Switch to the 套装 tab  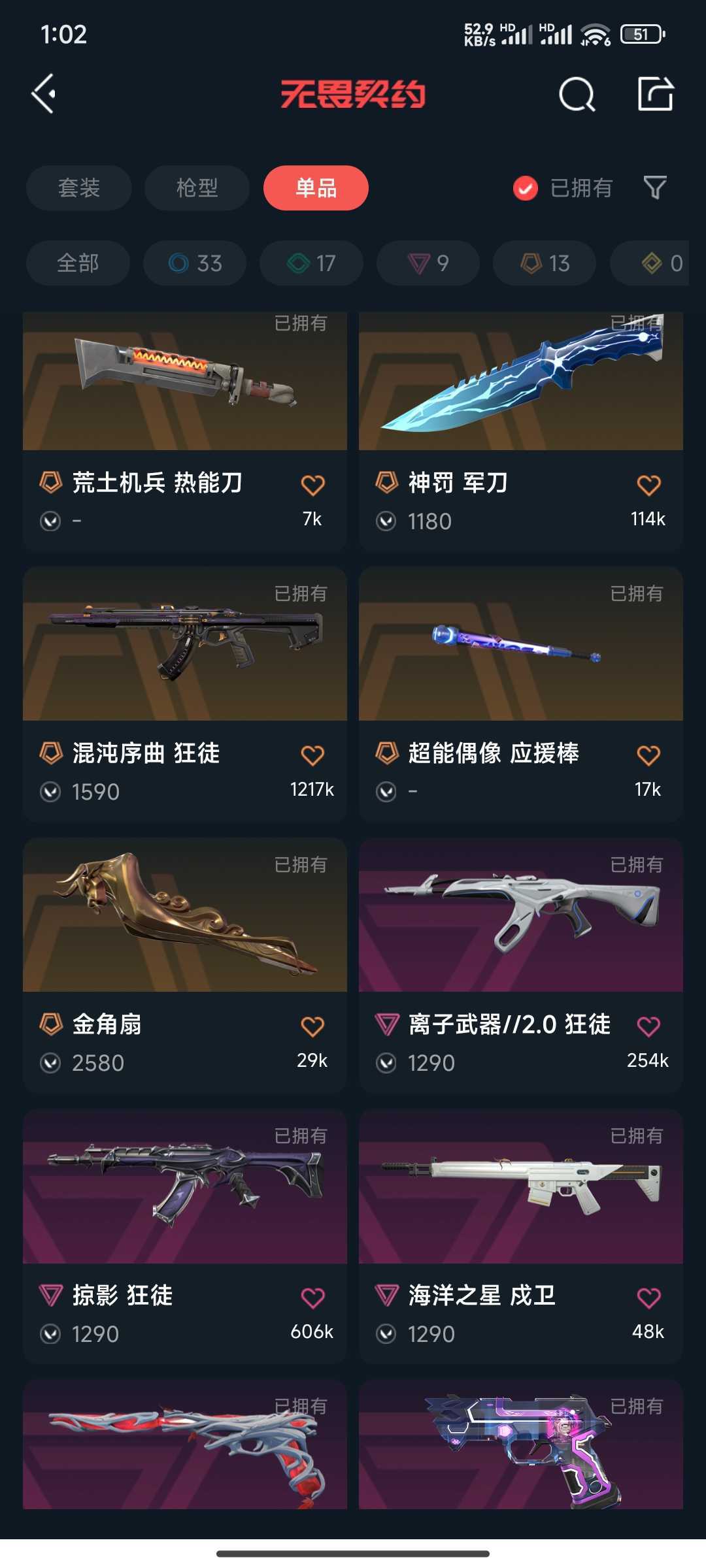click(79, 188)
